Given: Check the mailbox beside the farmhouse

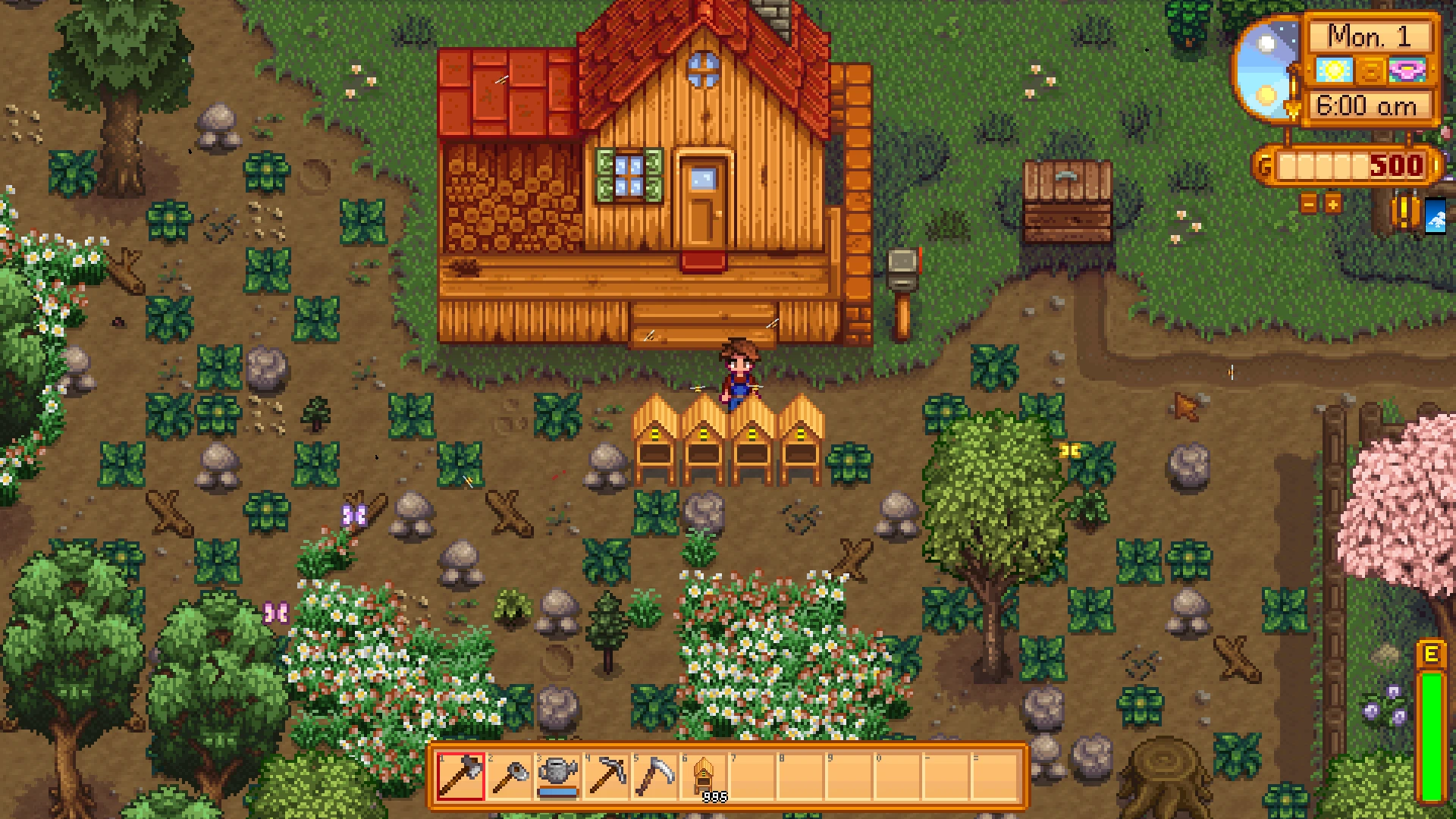Looking at the screenshot, I should tap(903, 292).
